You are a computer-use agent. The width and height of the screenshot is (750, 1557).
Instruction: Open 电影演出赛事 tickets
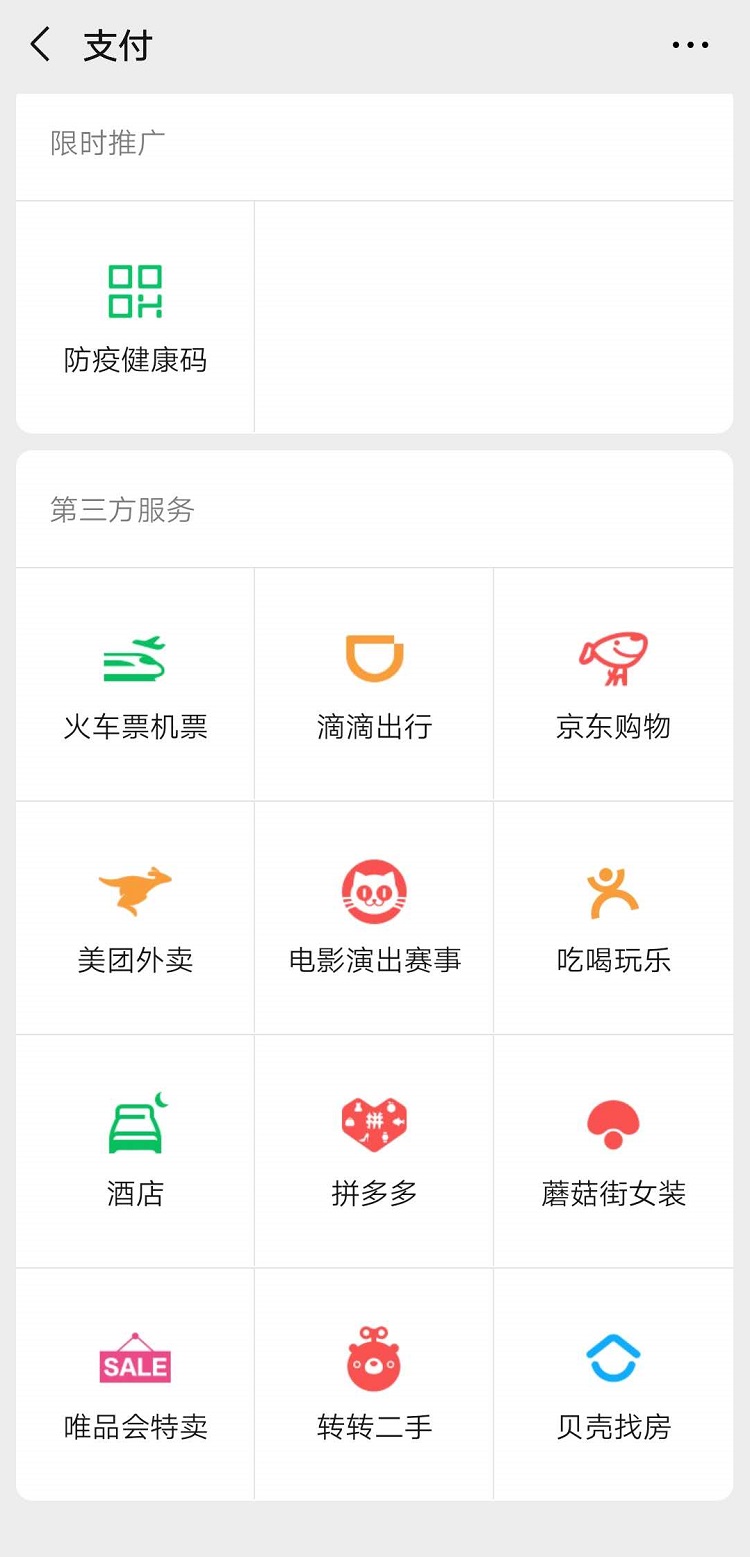pyautogui.click(x=374, y=917)
